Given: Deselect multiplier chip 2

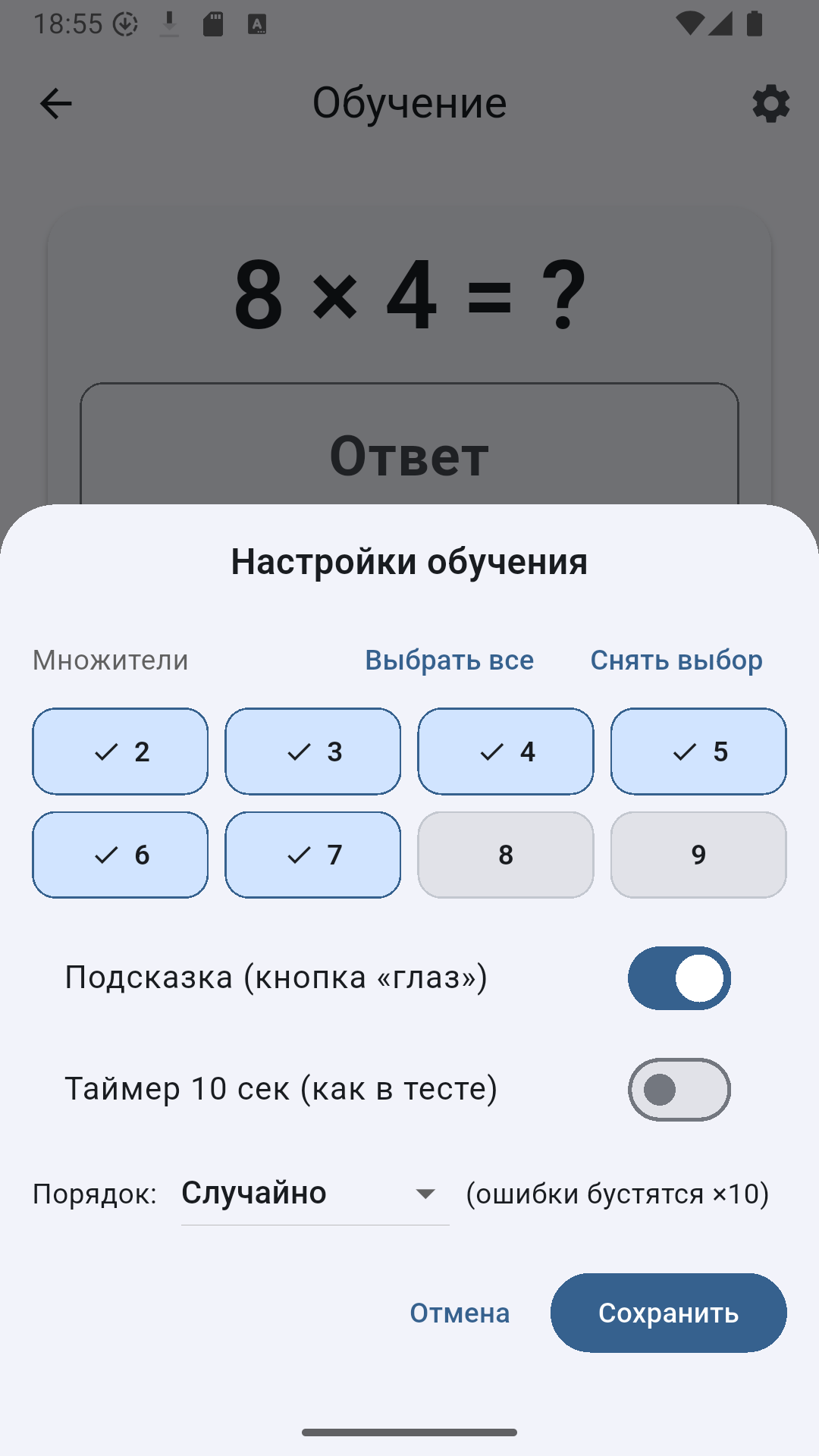Looking at the screenshot, I should tap(120, 752).
